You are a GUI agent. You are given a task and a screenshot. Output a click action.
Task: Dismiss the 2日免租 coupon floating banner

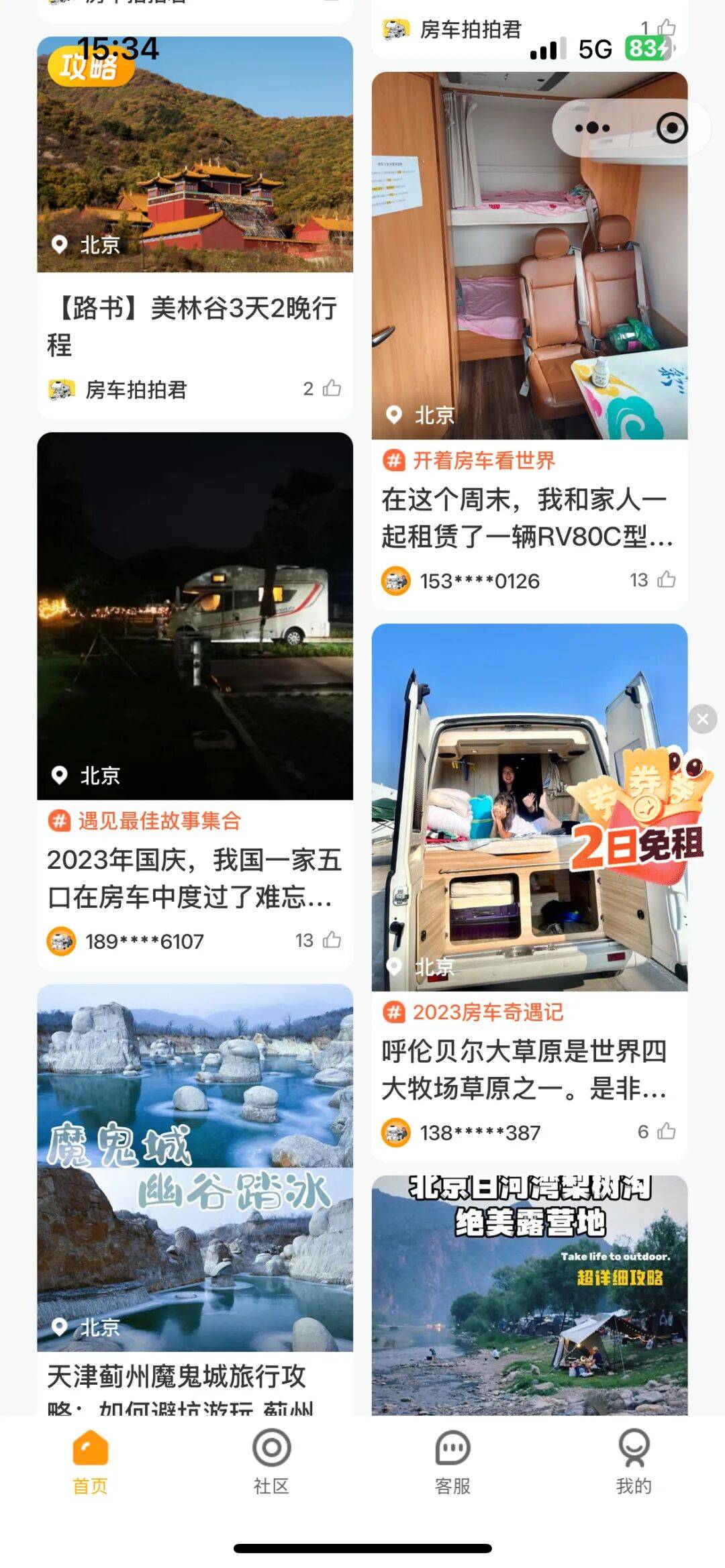[702, 719]
